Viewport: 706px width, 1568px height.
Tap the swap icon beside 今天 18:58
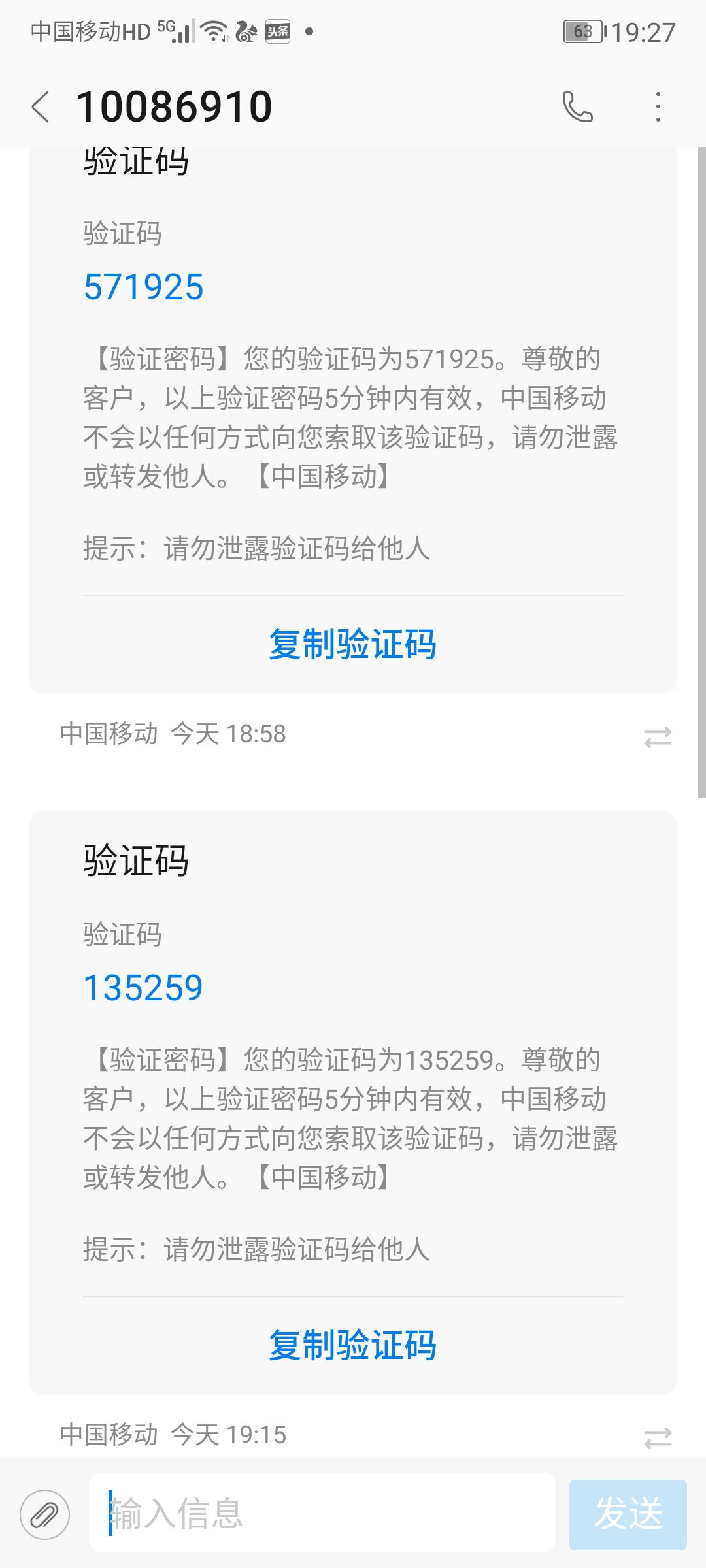point(657,737)
